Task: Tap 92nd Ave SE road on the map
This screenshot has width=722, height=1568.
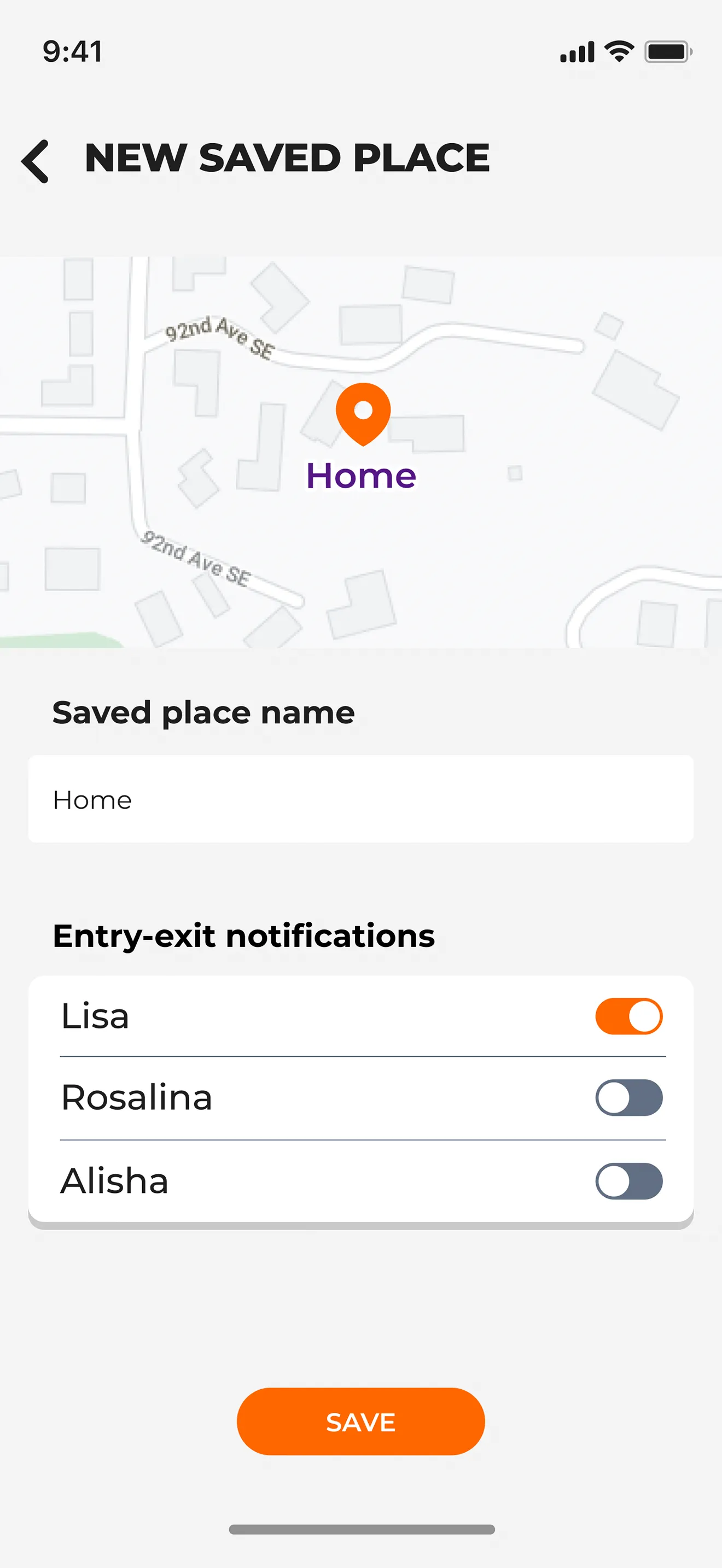Action: click(219, 337)
